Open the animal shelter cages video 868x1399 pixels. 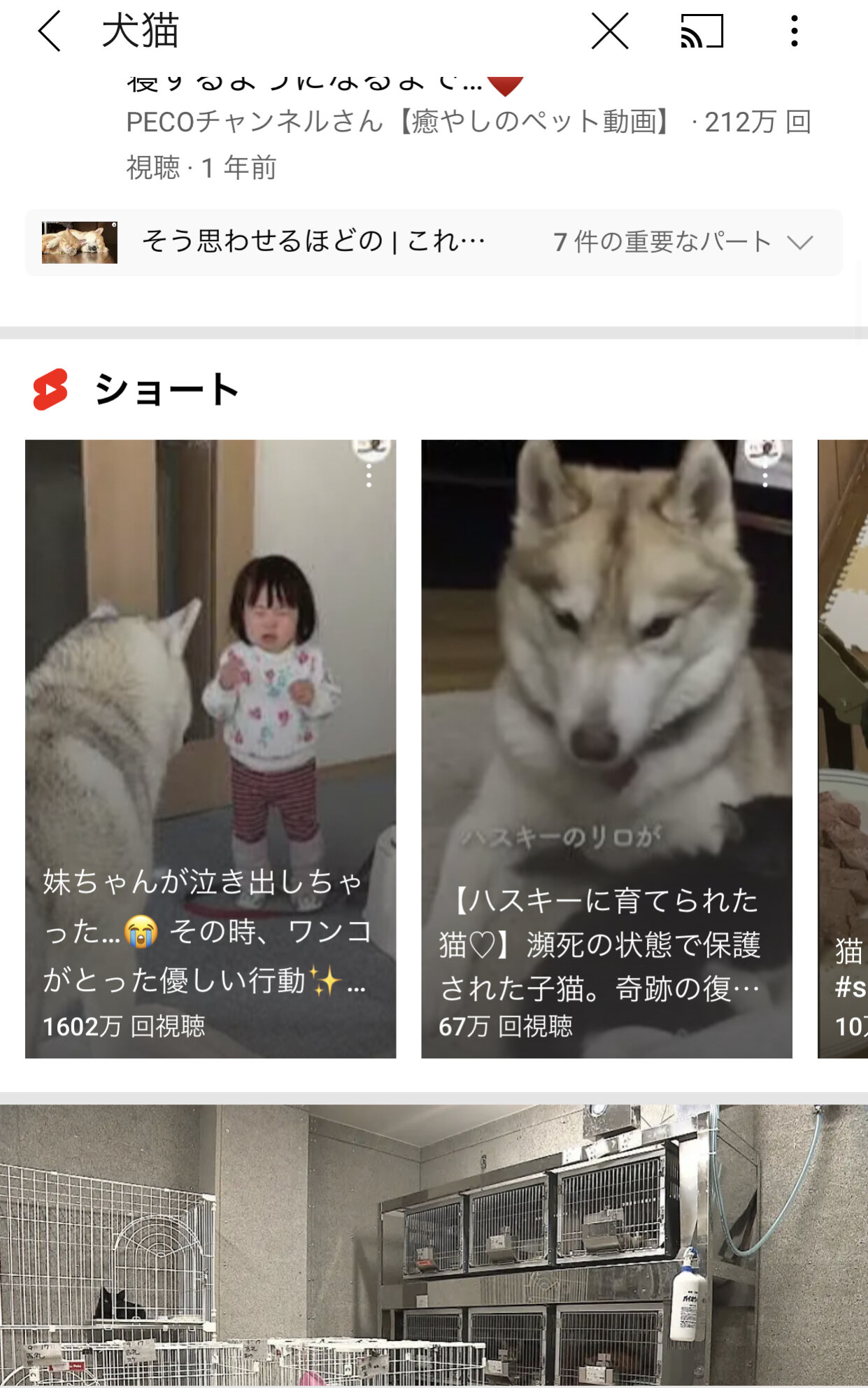pos(434,1245)
